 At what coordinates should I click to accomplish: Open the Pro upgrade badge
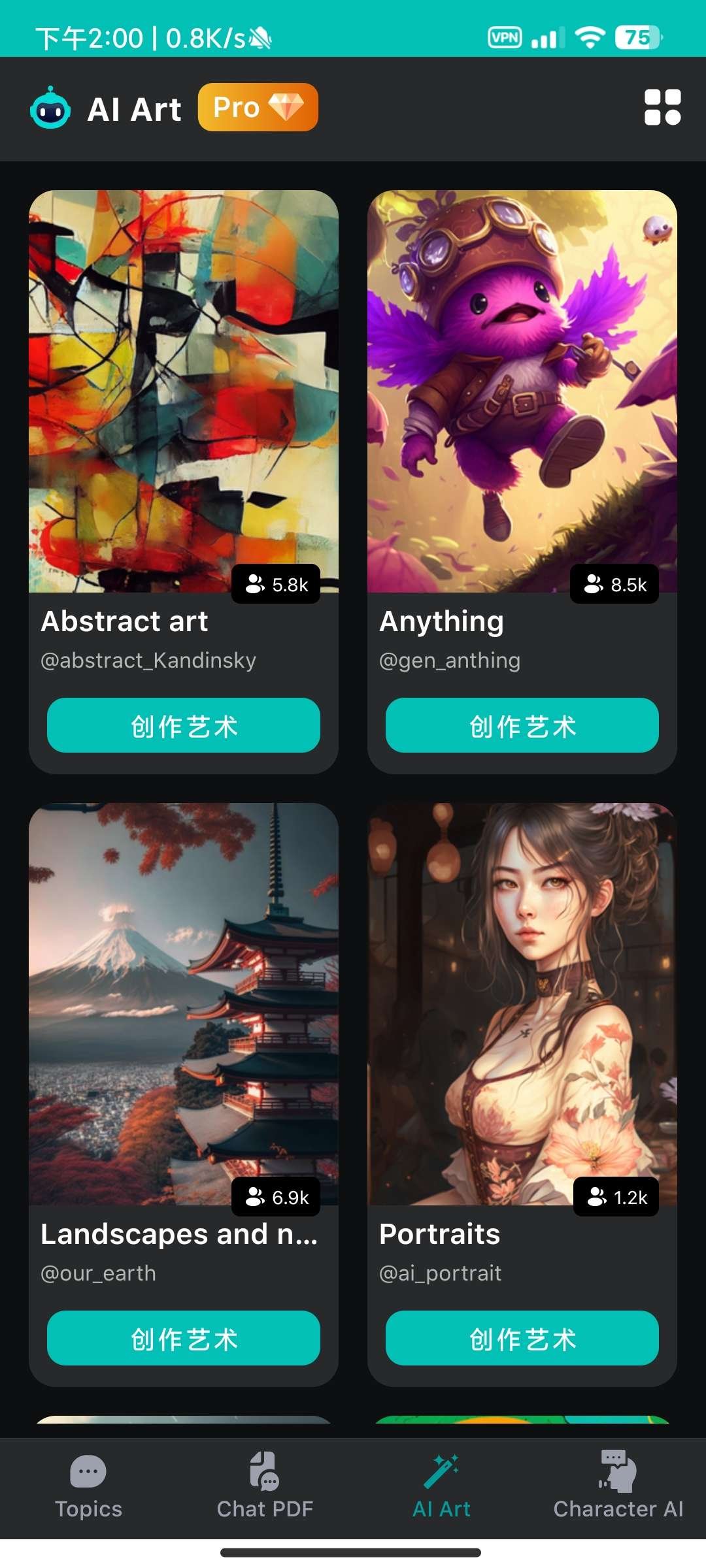click(258, 107)
